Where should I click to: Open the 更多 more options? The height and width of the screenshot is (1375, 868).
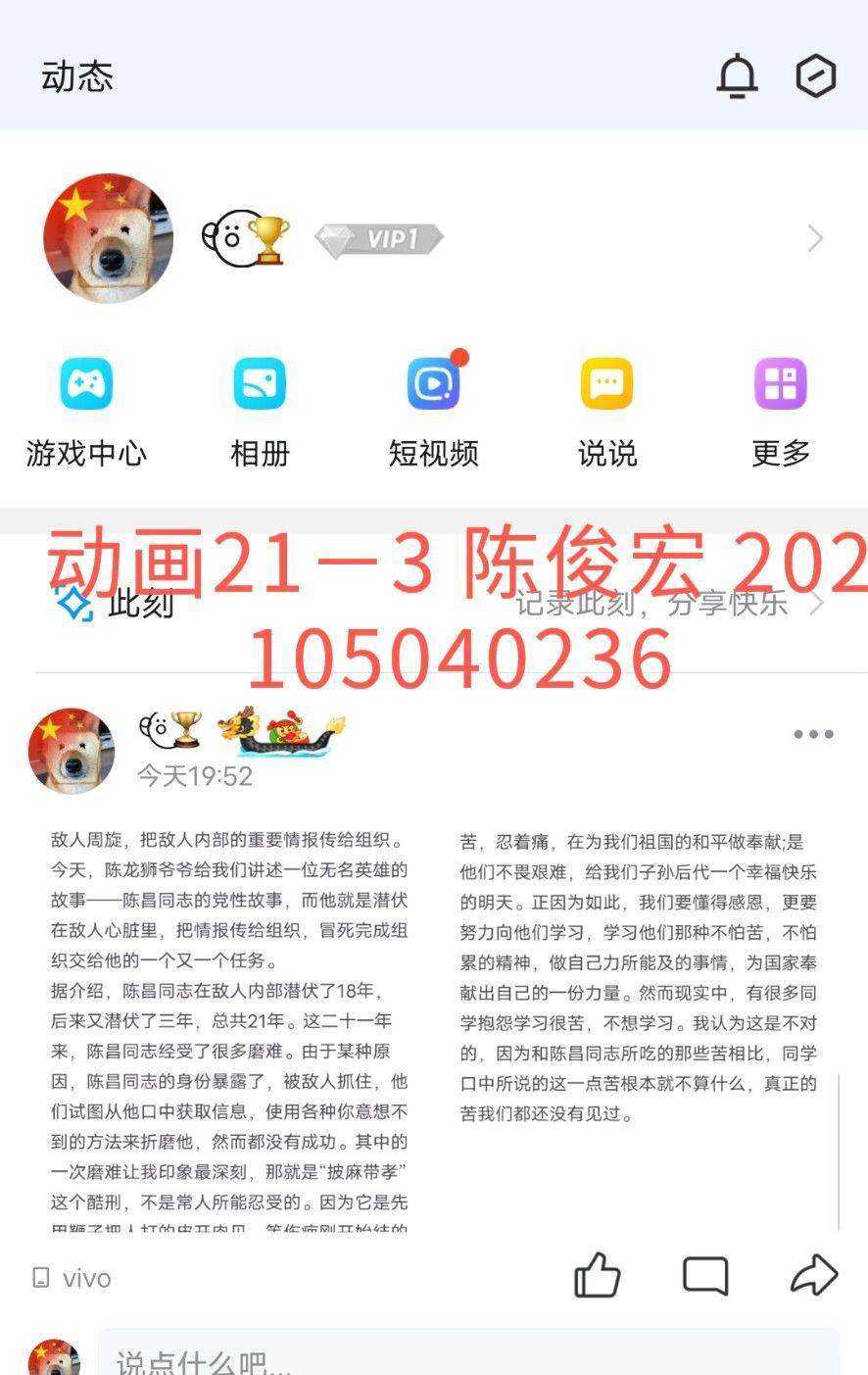780,412
